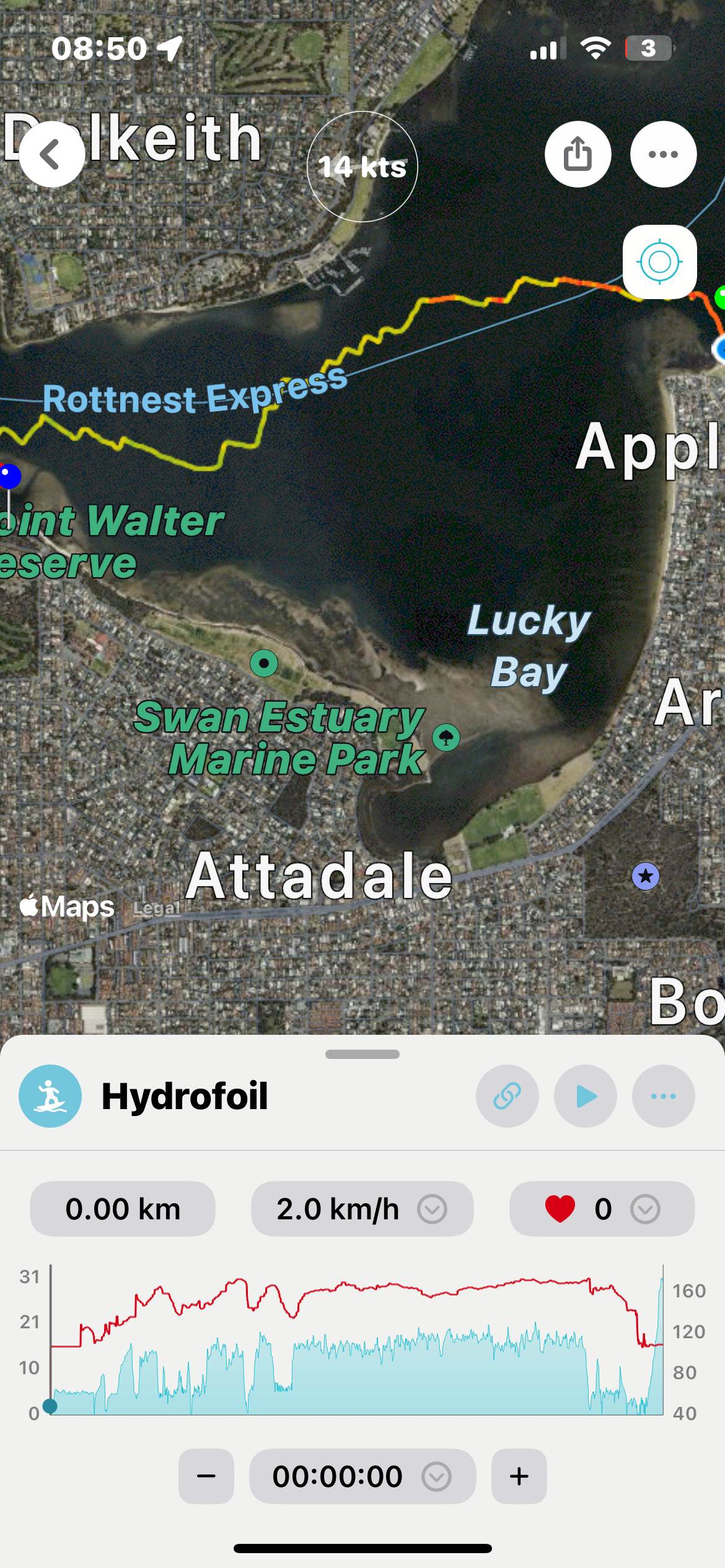Tap the link icon beside Hydrofoil
This screenshot has height=1568, width=725.
point(507,1096)
